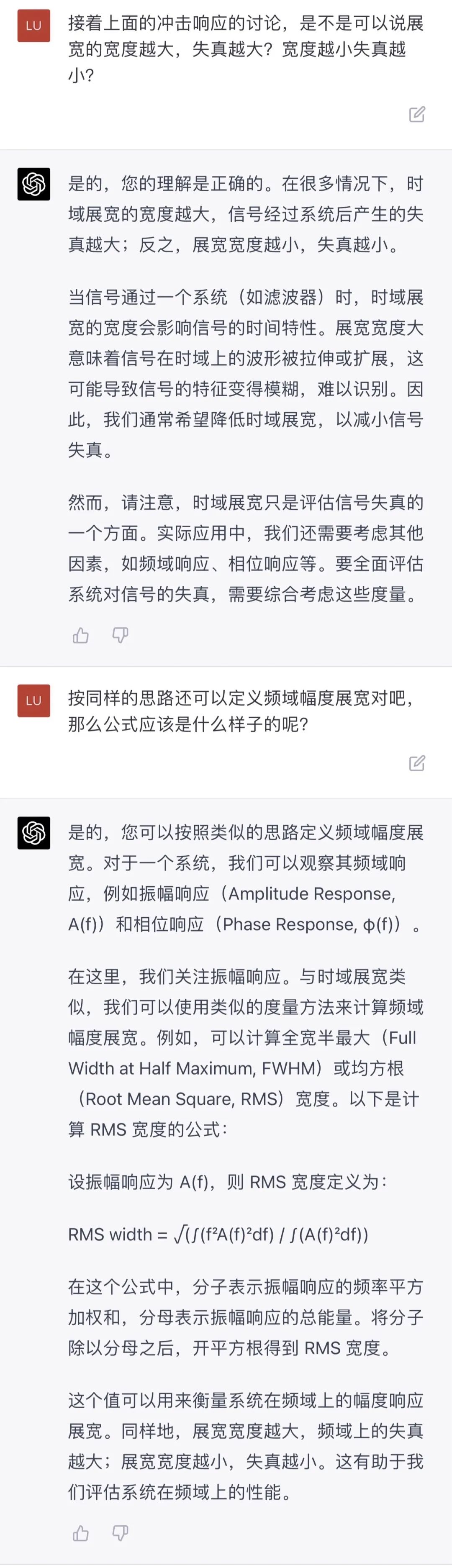
Task: Edit the message asking about 展宽的宽度 and 失真
Action: [x=417, y=114]
